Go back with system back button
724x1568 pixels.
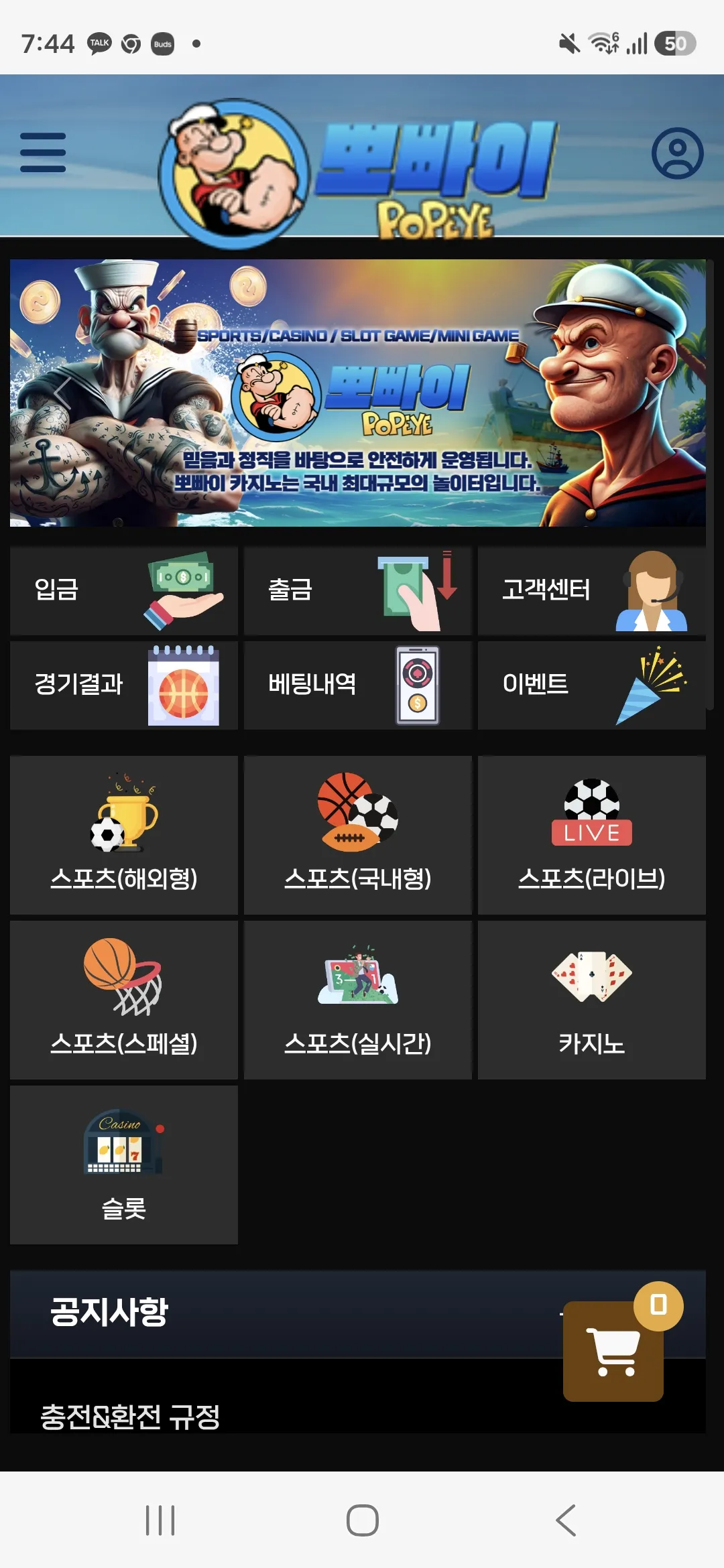(566, 1520)
